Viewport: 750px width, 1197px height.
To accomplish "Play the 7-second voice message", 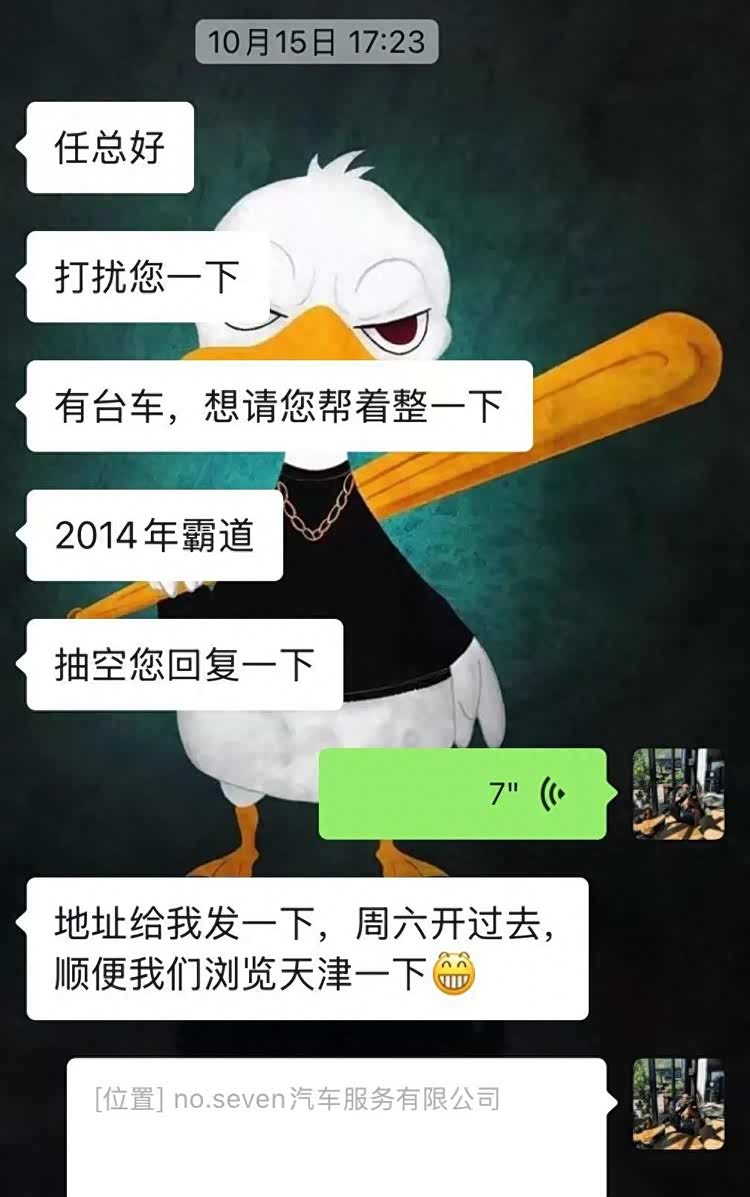I will click(462, 794).
